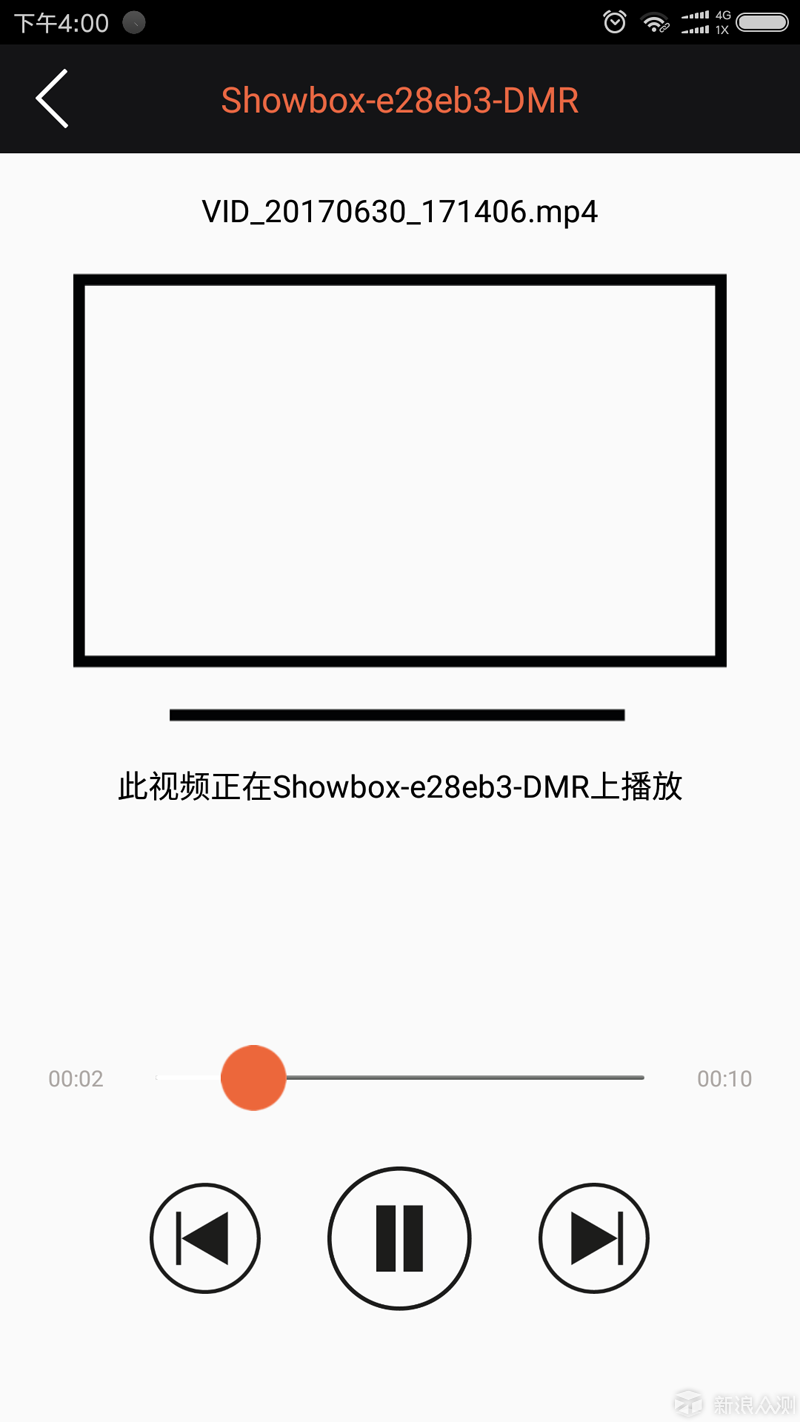Viewport: 800px width, 1422px height.
Task: Tap the notification dot beside the clock
Action: [x=134, y=21]
